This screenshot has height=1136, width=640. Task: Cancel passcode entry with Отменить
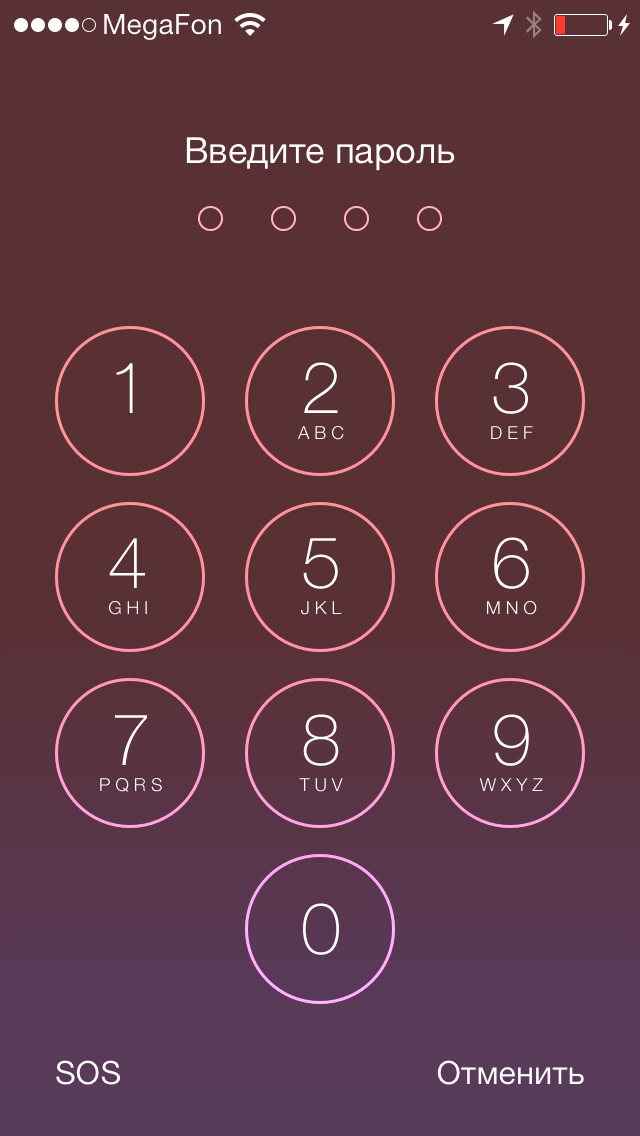click(510, 1073)
